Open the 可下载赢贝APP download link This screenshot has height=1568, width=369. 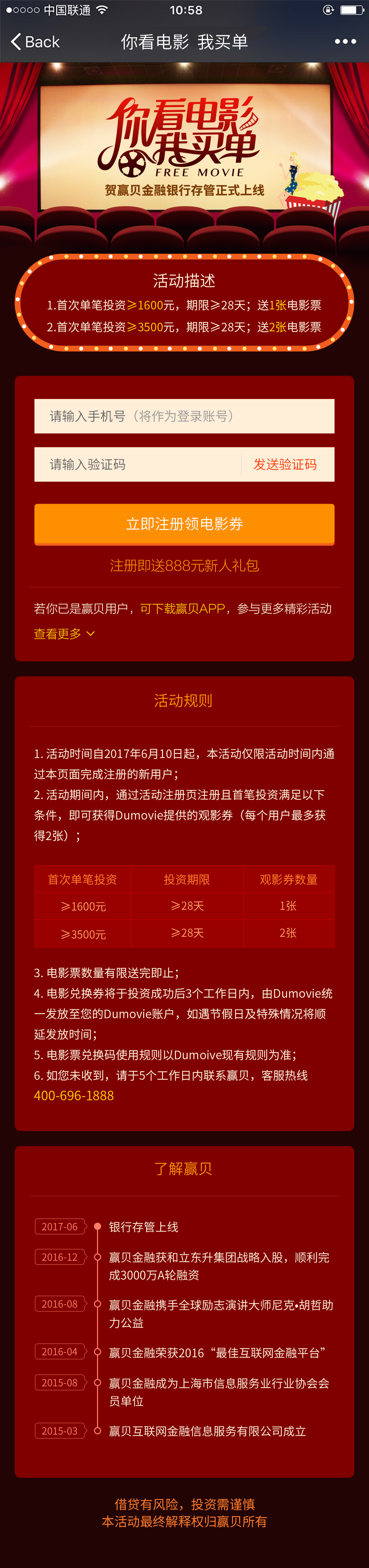click(x=182, y=609)
